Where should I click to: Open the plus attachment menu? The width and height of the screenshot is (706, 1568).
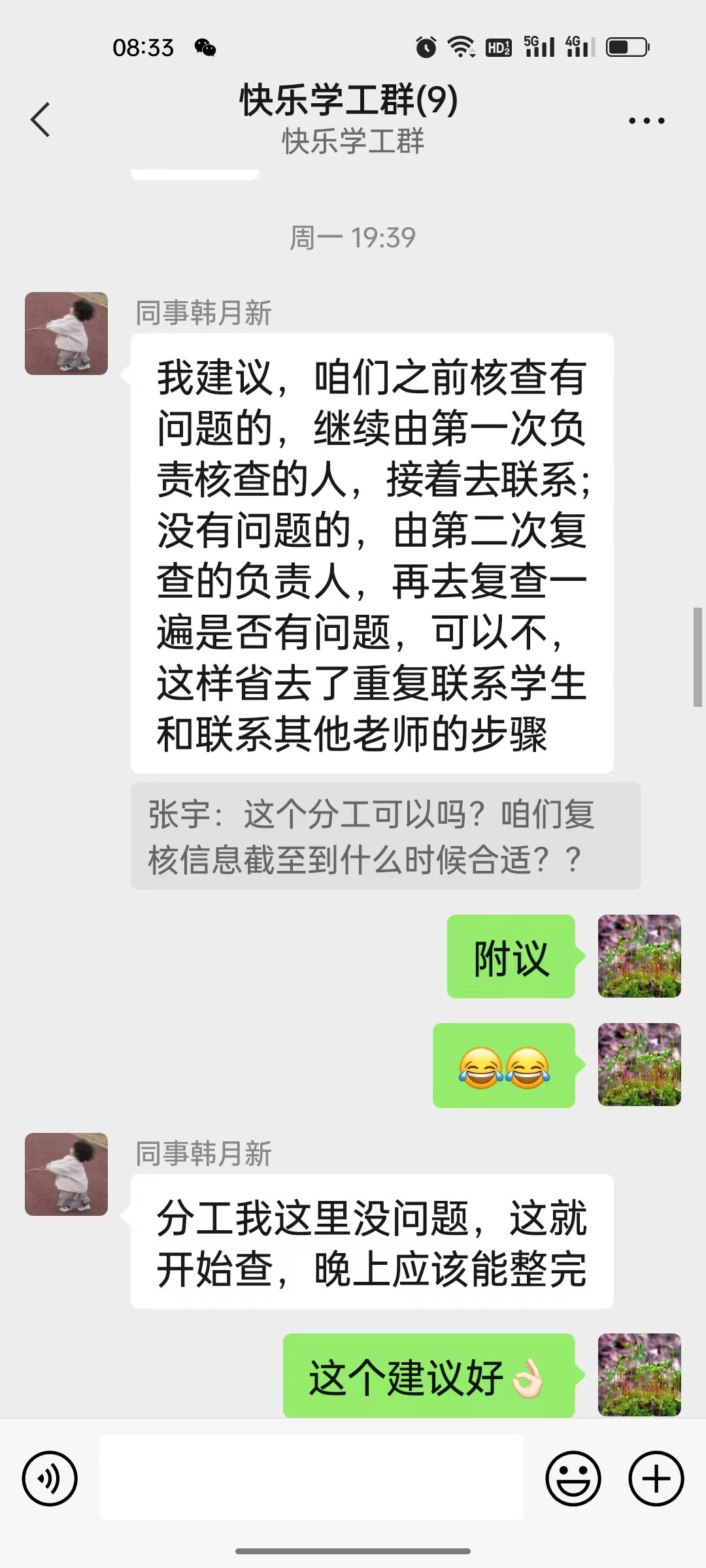[656, 1478]
